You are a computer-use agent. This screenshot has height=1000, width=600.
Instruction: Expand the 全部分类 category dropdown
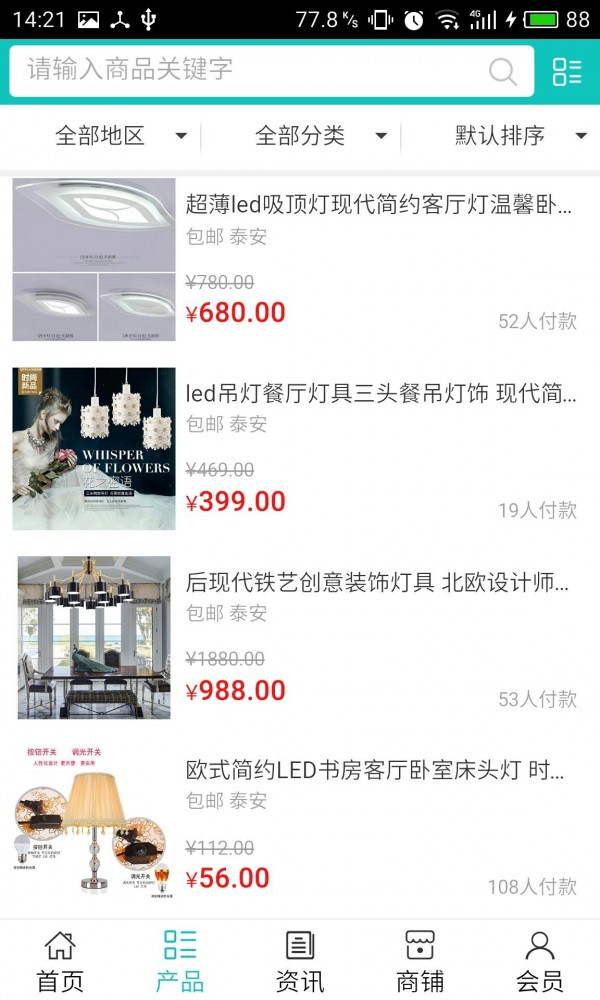(320, 136)
